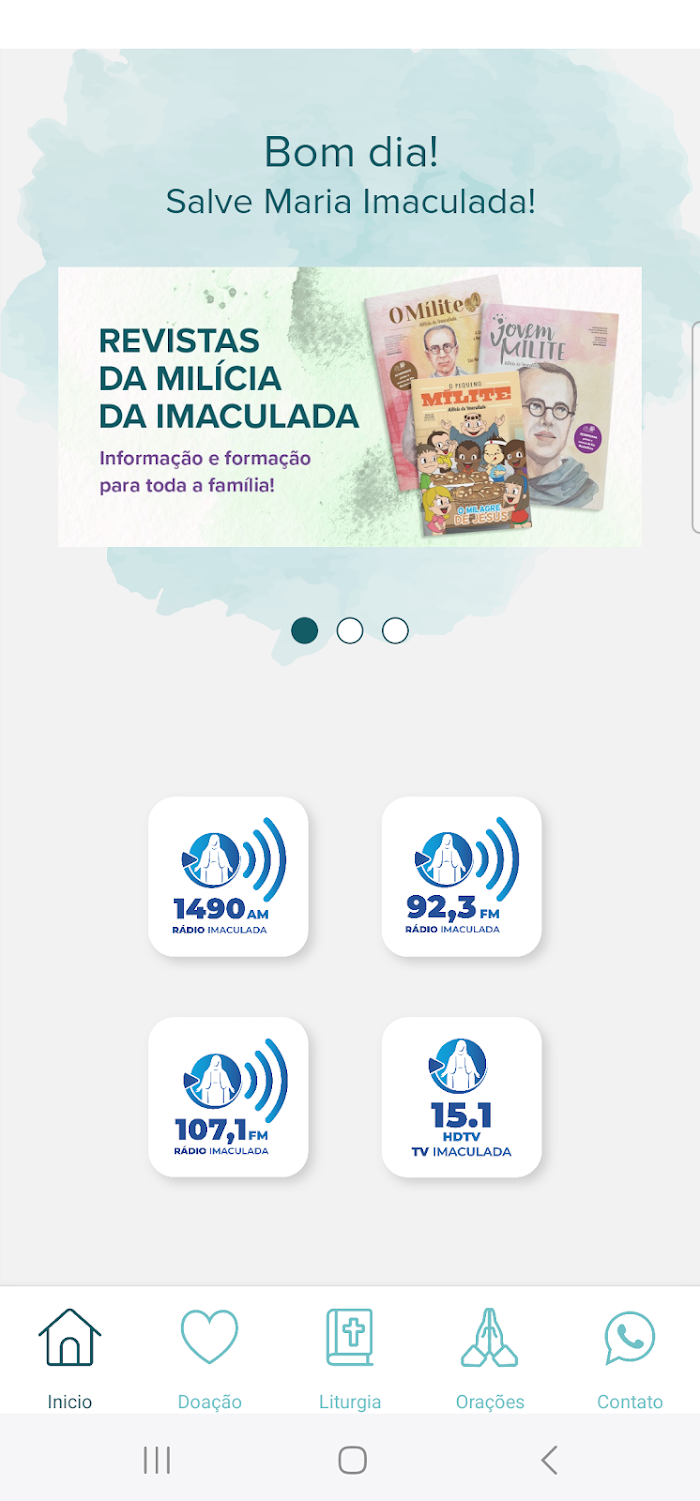700x1501 pixels.
Task: Select the third carousel page dot
Action: tap(395, 631)
